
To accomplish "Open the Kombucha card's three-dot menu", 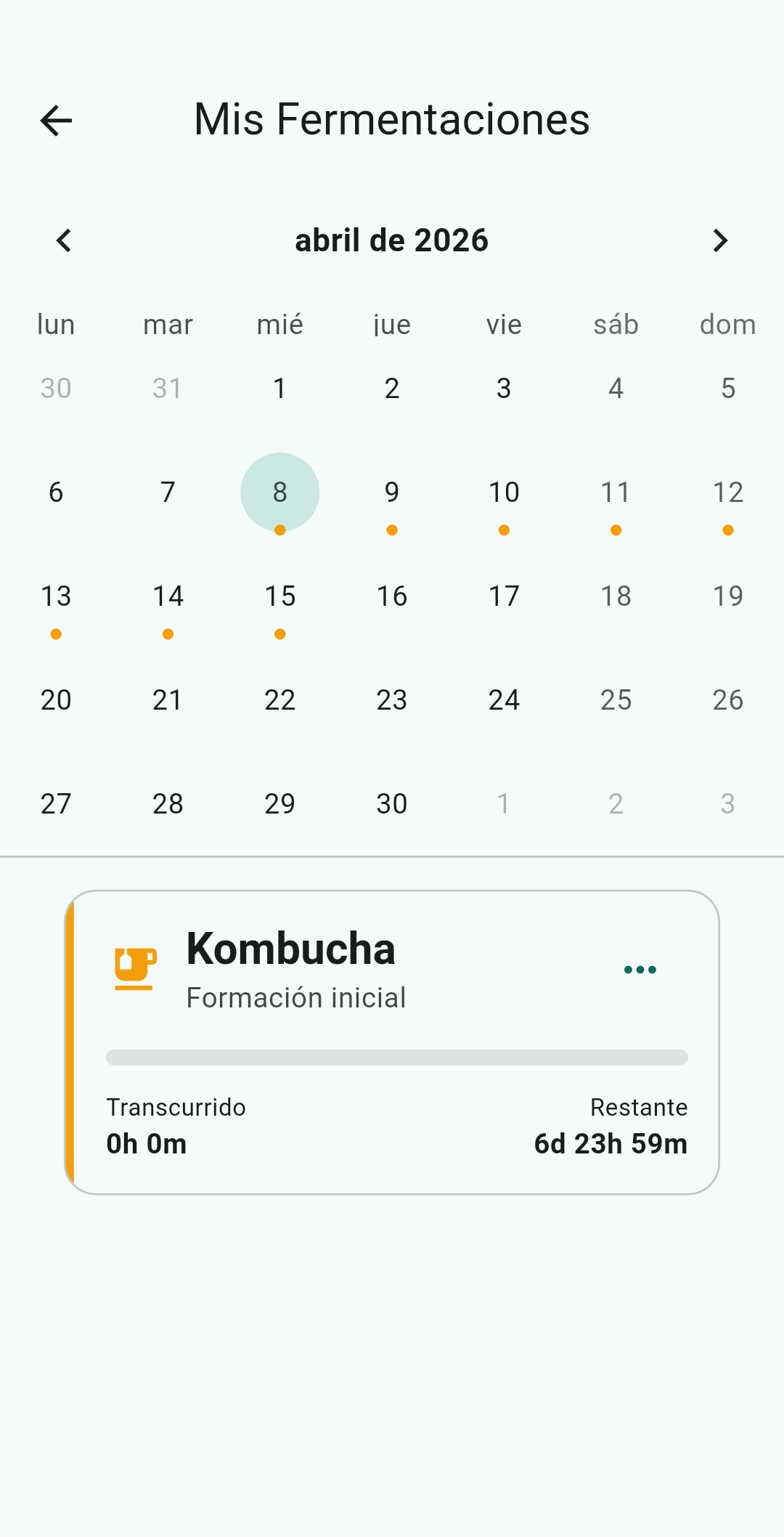I will [640, 970].
